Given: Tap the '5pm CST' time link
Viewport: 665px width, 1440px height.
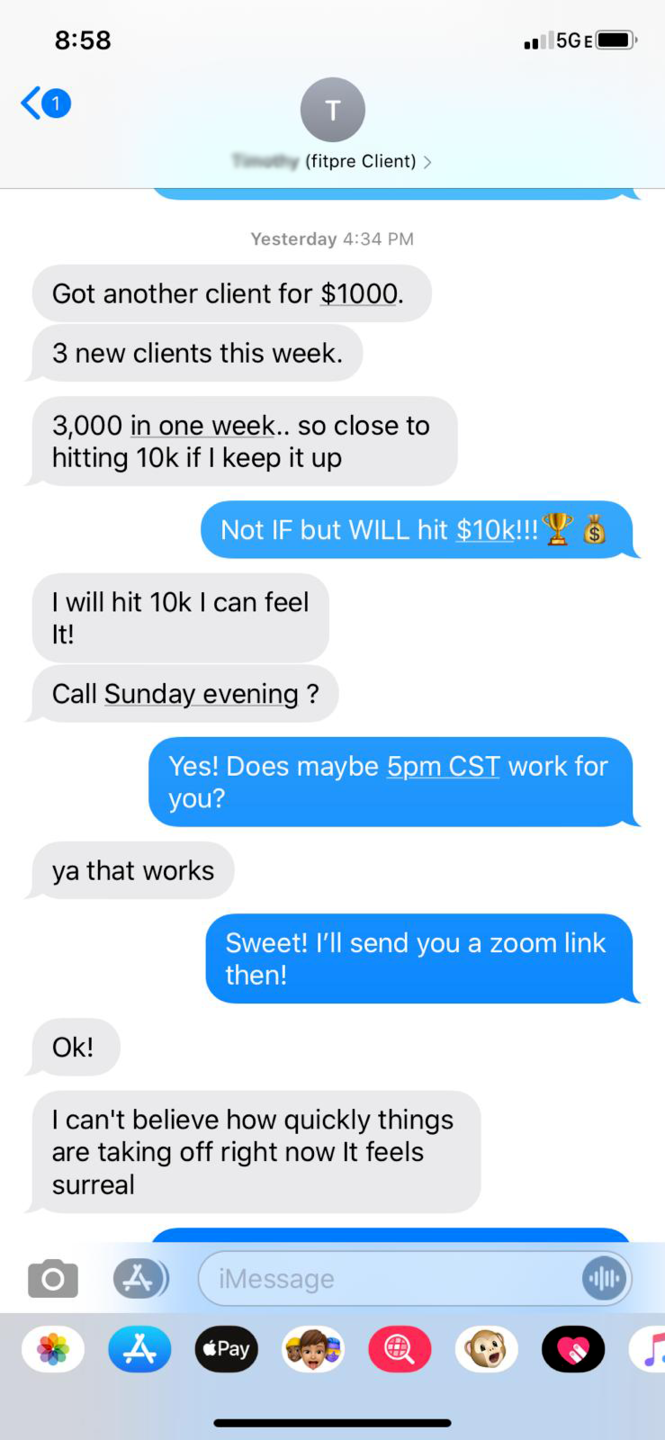Looking at the screenshot, I should click(443, 766).
